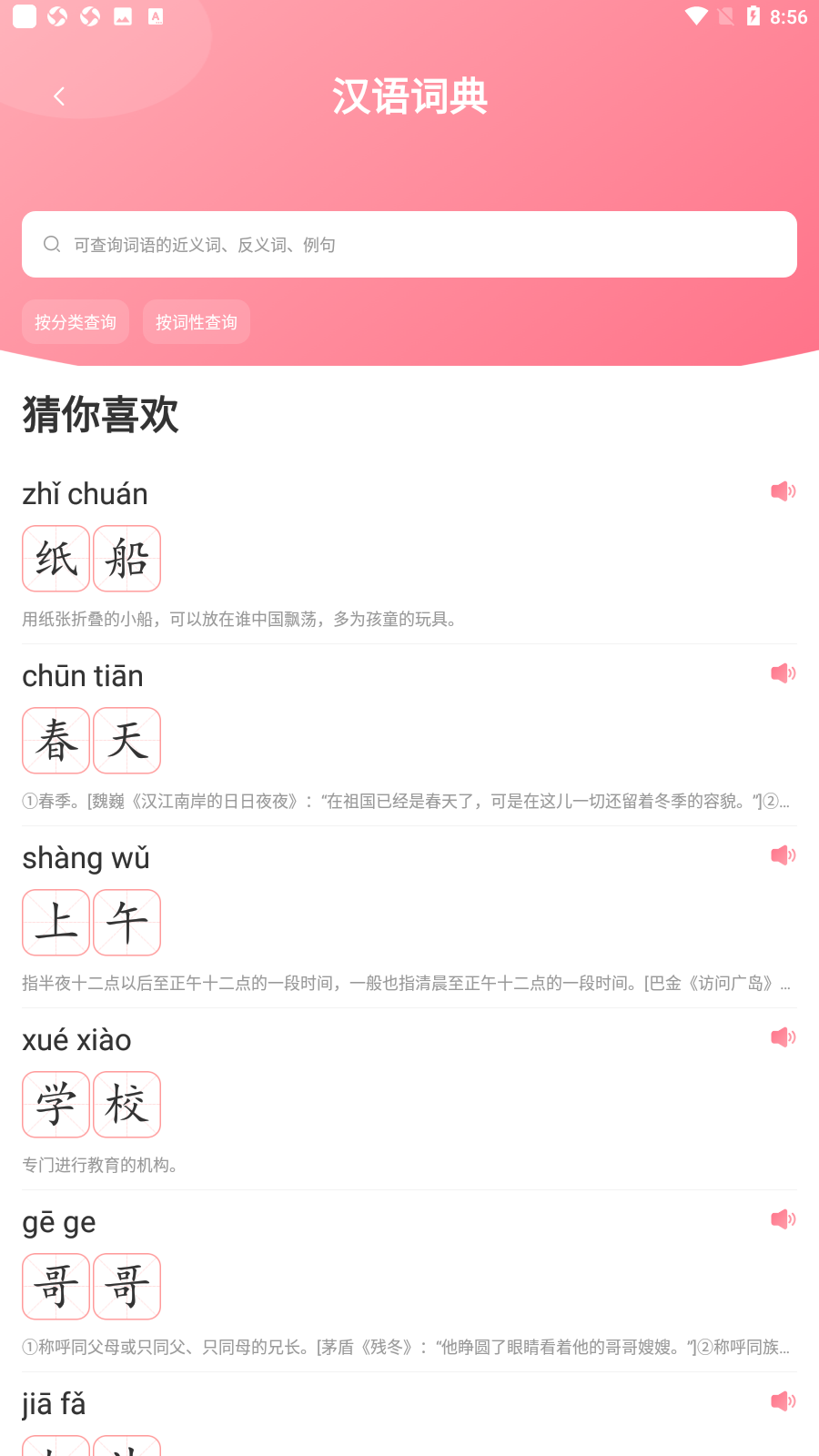Open the 春天 word entry

tap(409, 735)
